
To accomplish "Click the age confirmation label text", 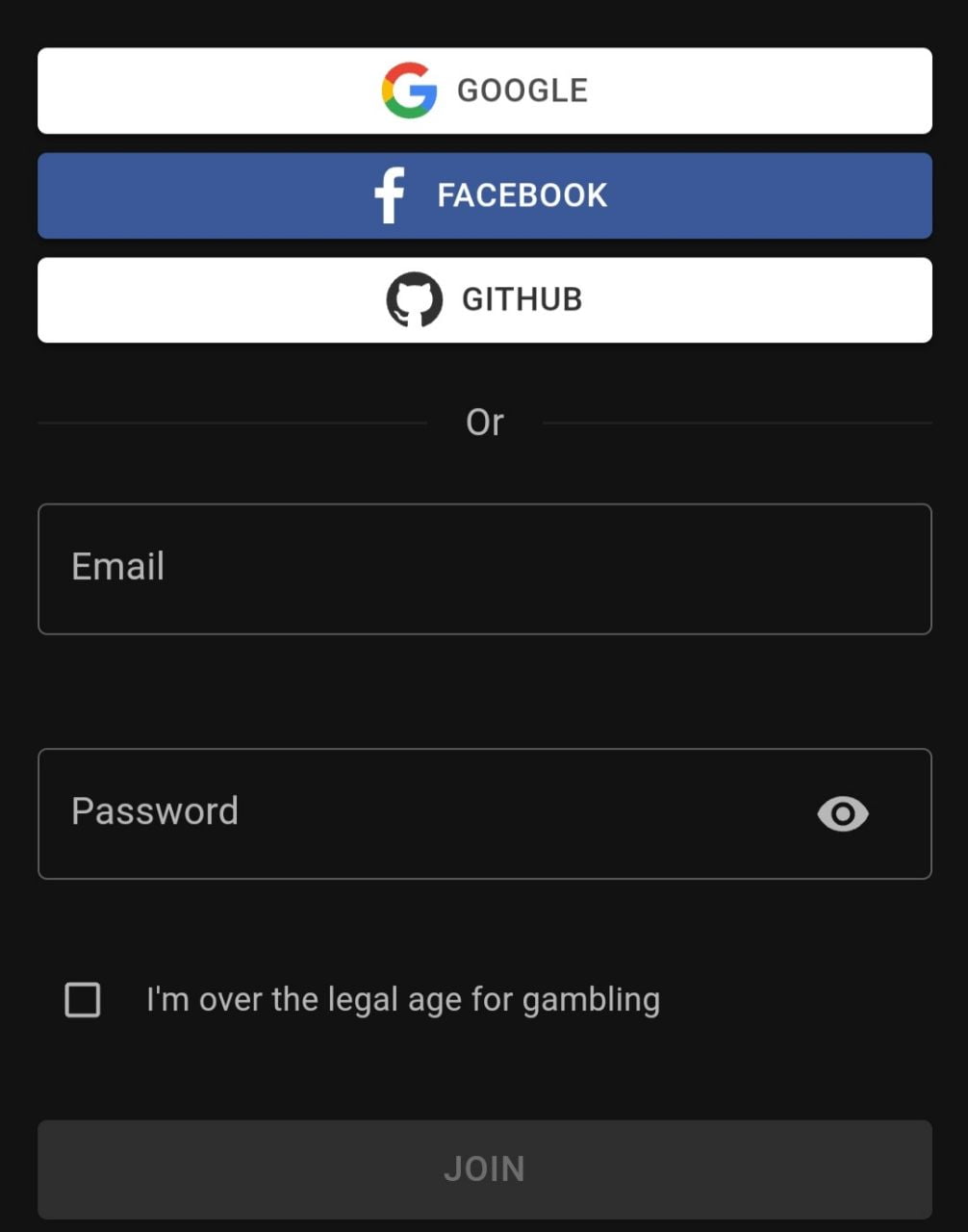I will tap(401, 1000).
